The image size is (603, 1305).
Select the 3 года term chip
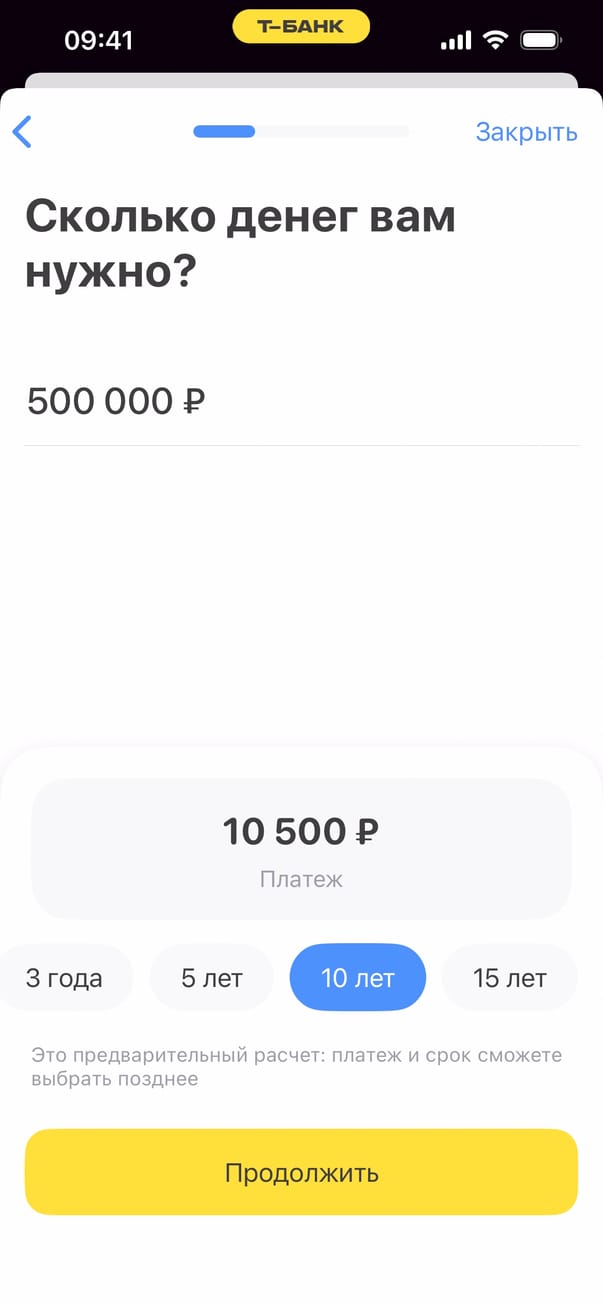pos(65,978)
